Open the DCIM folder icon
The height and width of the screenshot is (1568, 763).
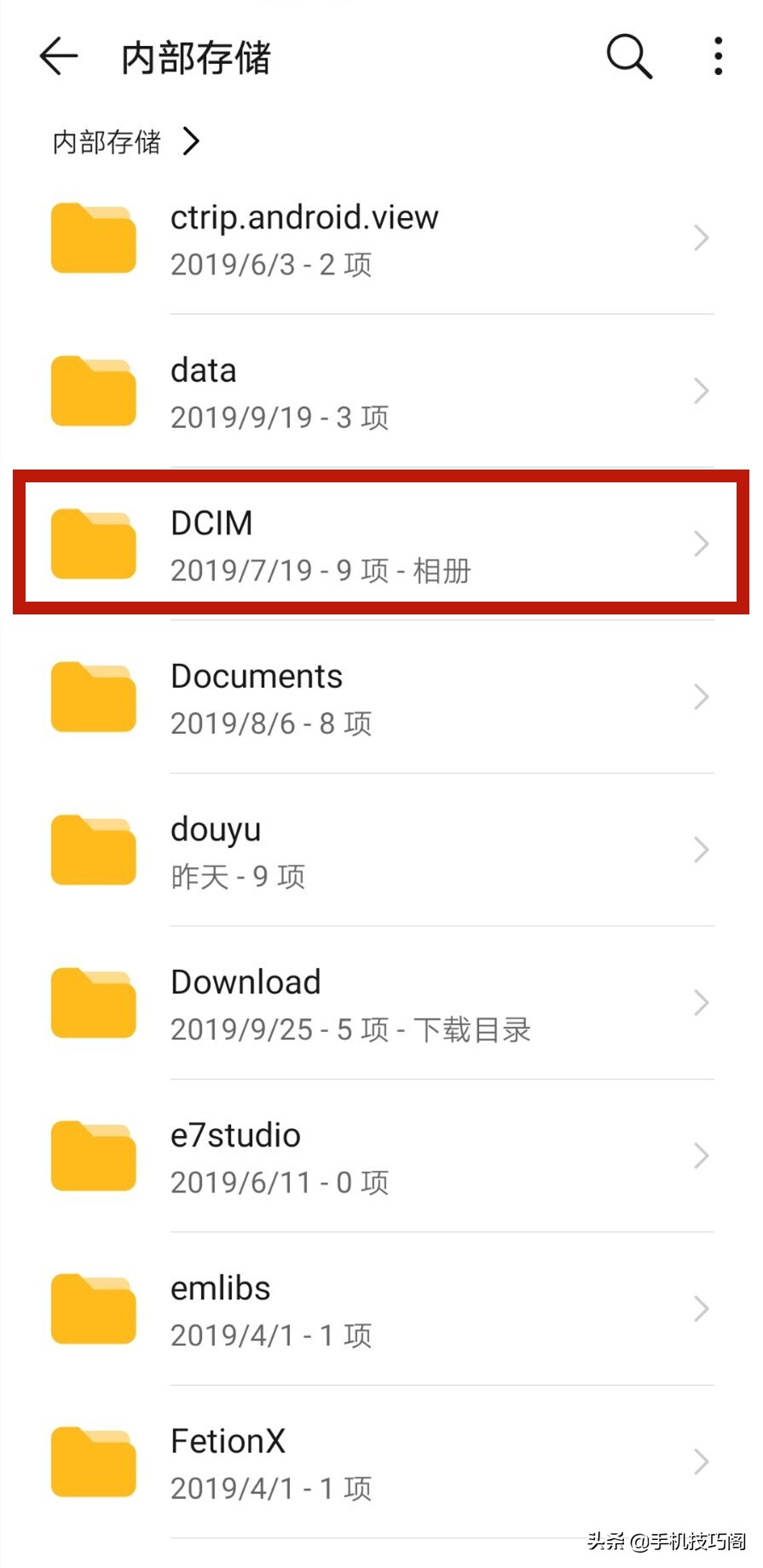click(93, 543)
